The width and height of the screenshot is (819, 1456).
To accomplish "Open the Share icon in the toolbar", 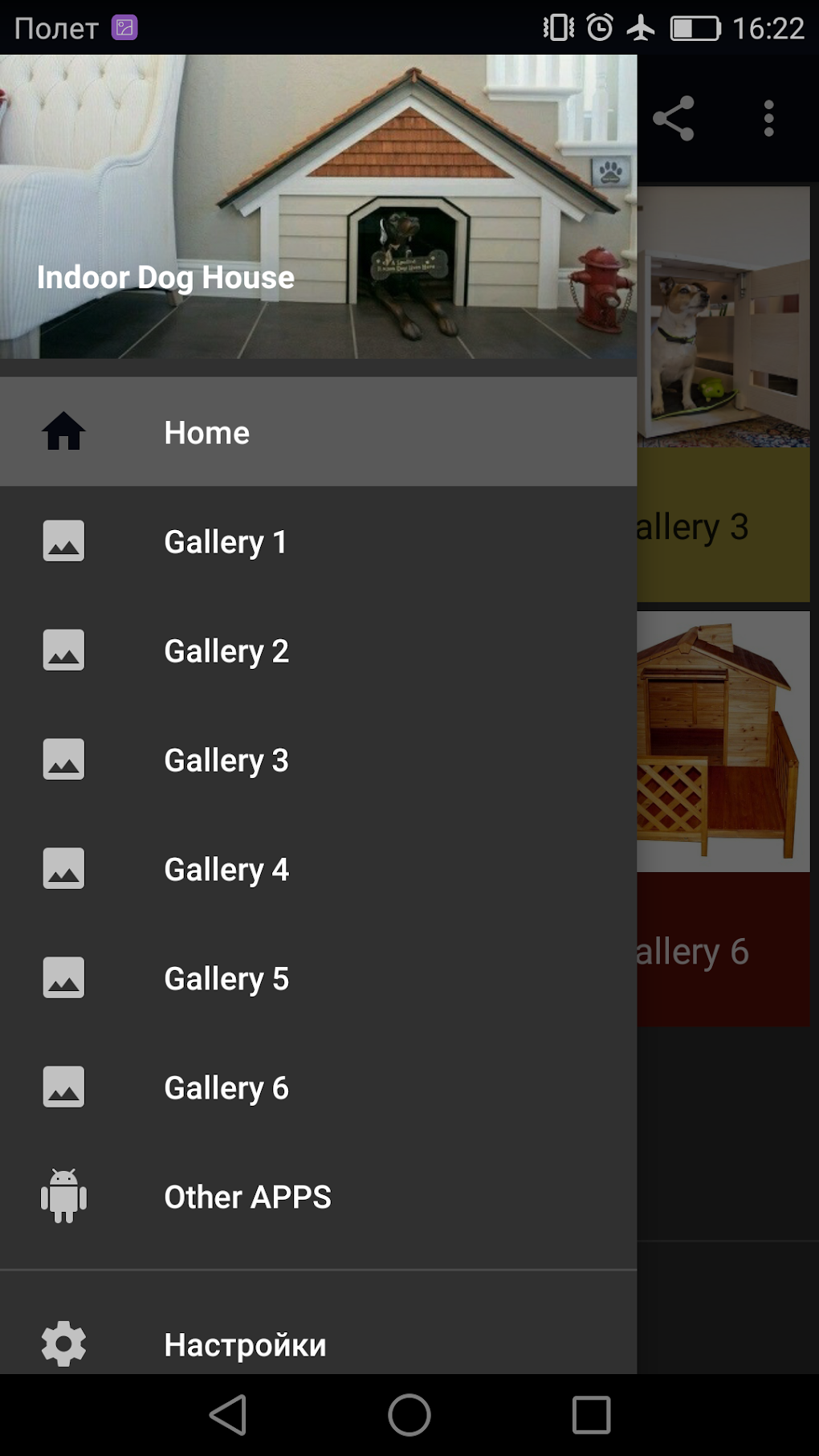I will pos(674,119).
